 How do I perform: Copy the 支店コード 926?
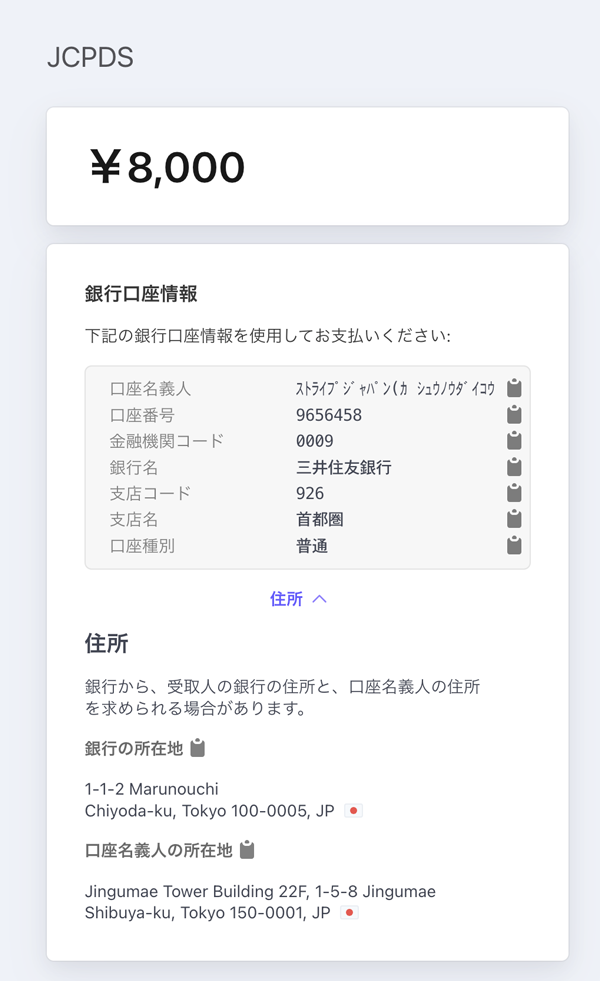pos(514,493)
